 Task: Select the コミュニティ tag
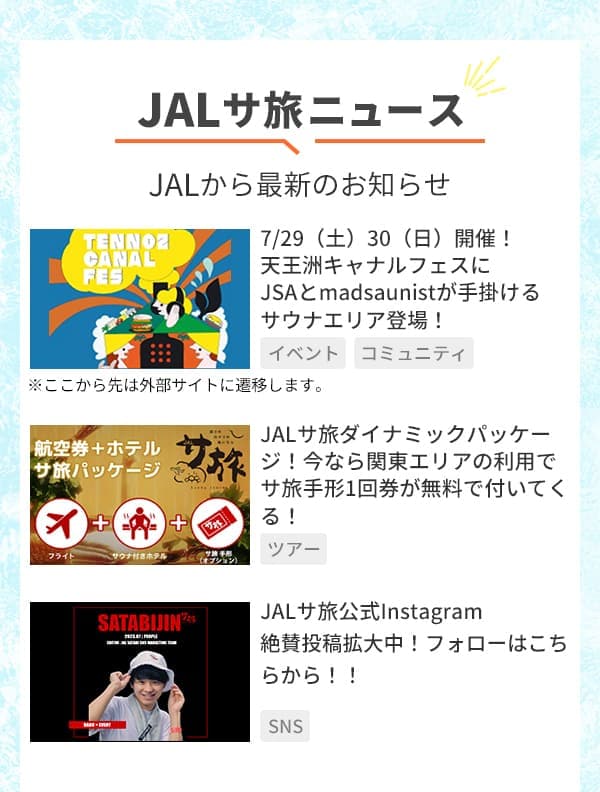click(x=413, y=353)
